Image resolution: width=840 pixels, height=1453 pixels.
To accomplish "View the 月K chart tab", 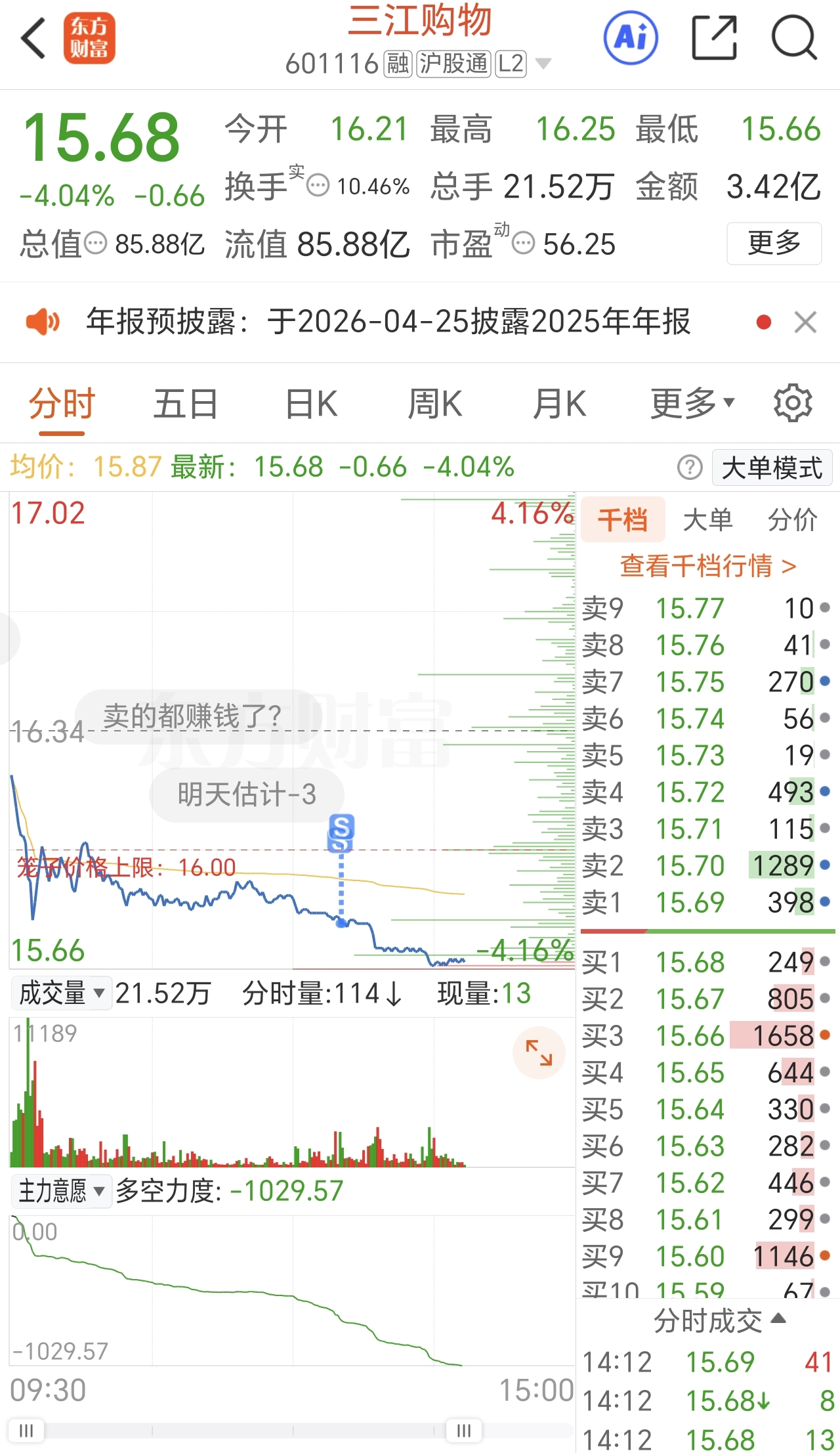I will tap(559, 403).
